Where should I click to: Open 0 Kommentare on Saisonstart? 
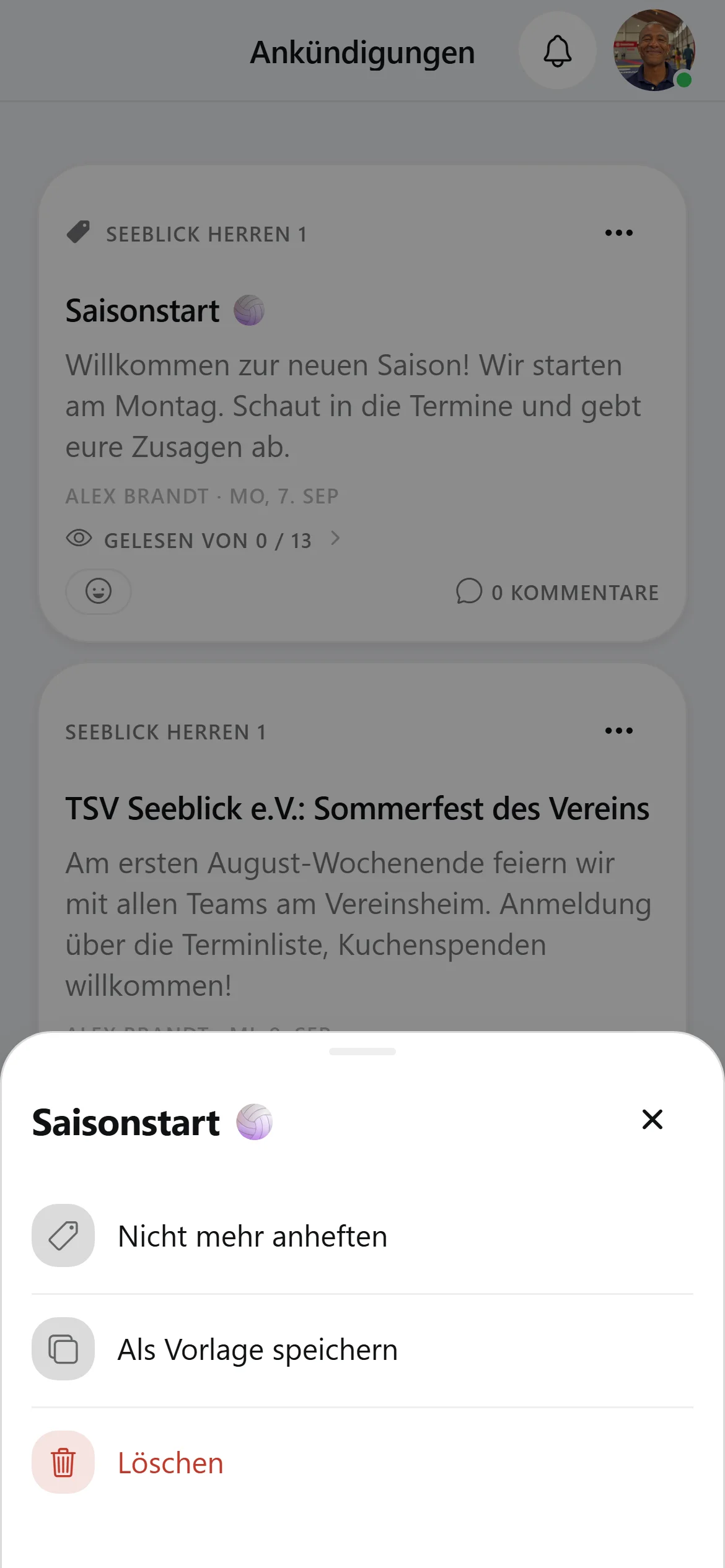(557, 591)
